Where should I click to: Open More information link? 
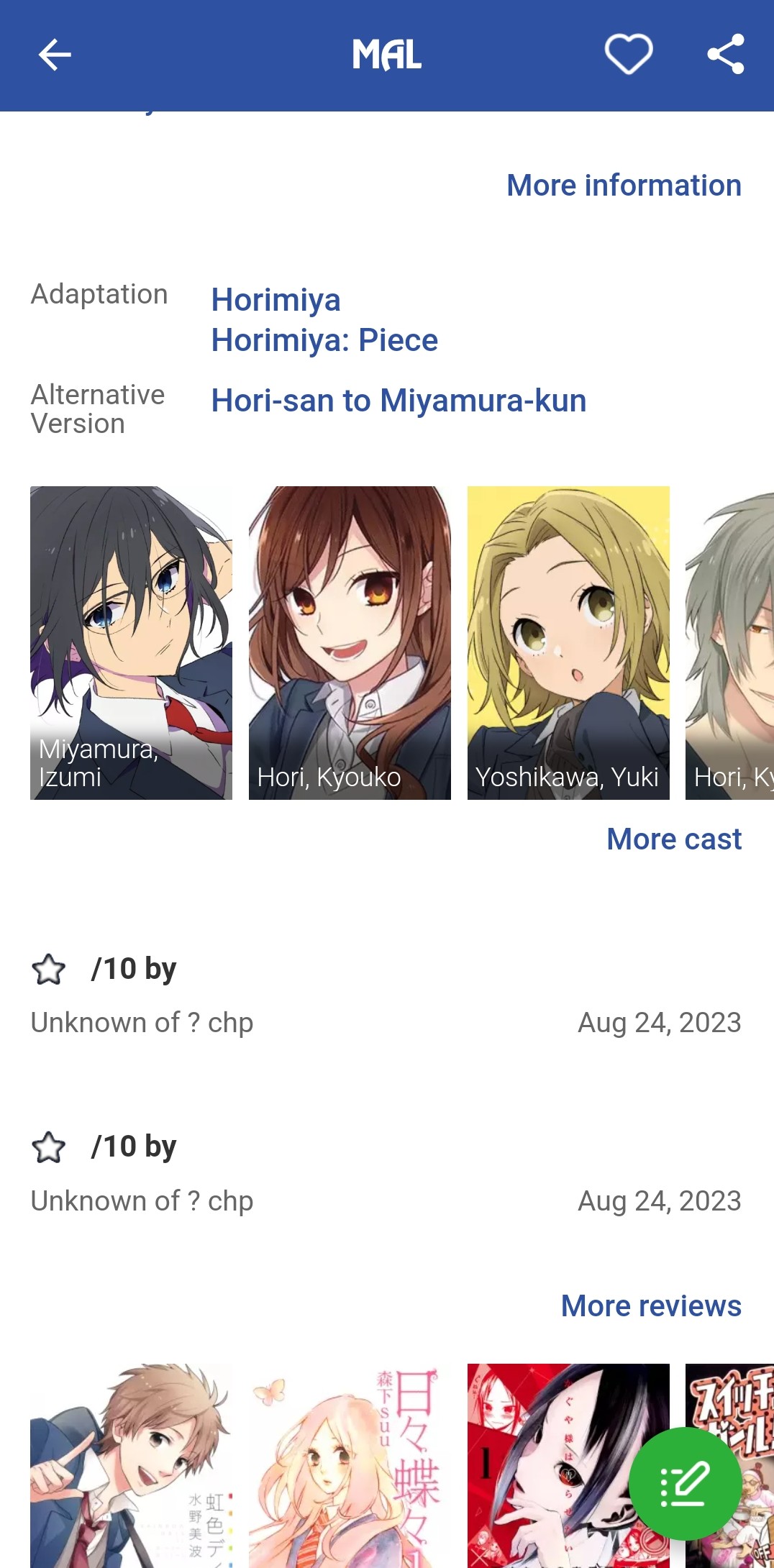(x=624, y=186)
